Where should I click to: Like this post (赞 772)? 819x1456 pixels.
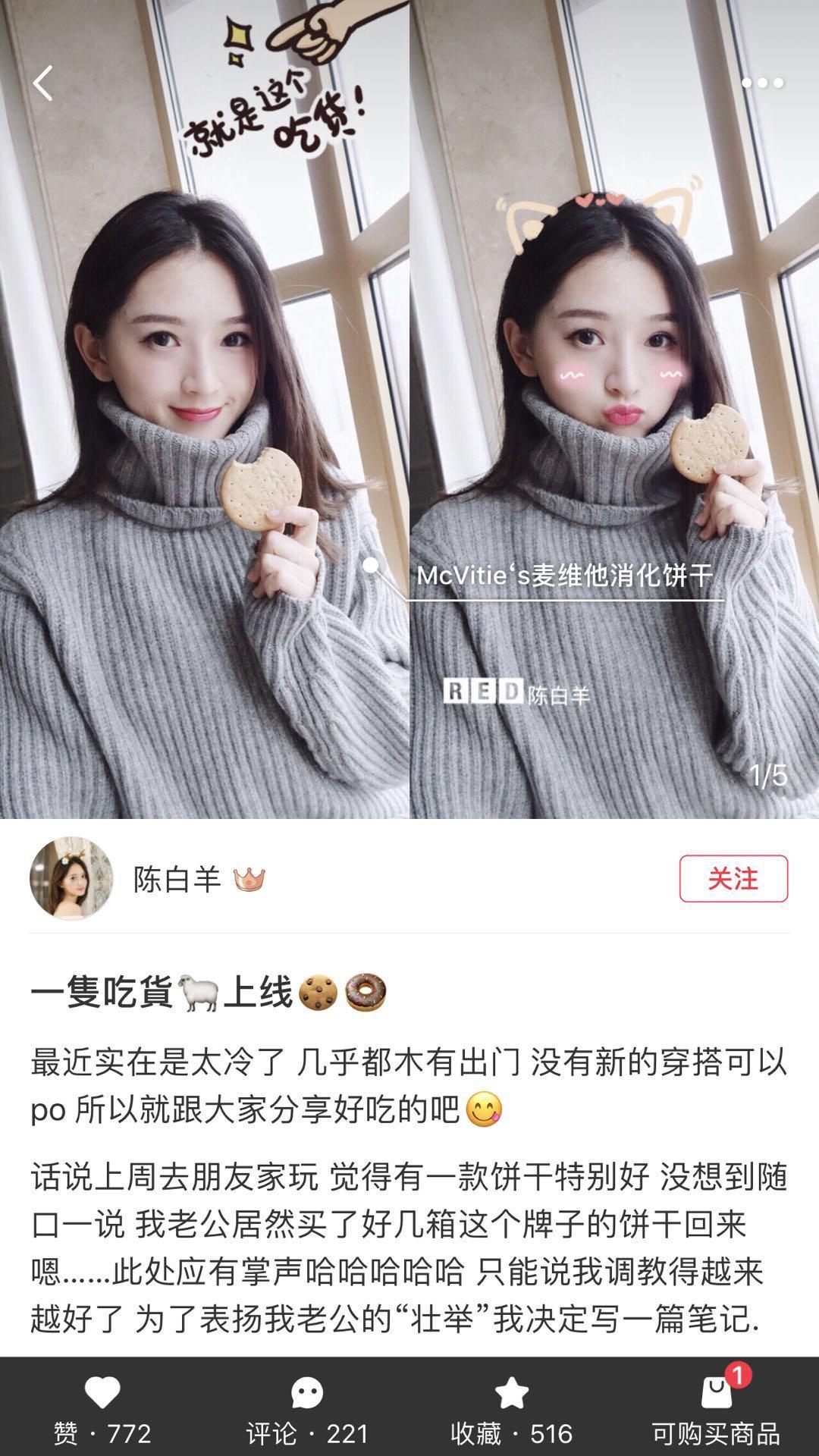click(102, 1410)
